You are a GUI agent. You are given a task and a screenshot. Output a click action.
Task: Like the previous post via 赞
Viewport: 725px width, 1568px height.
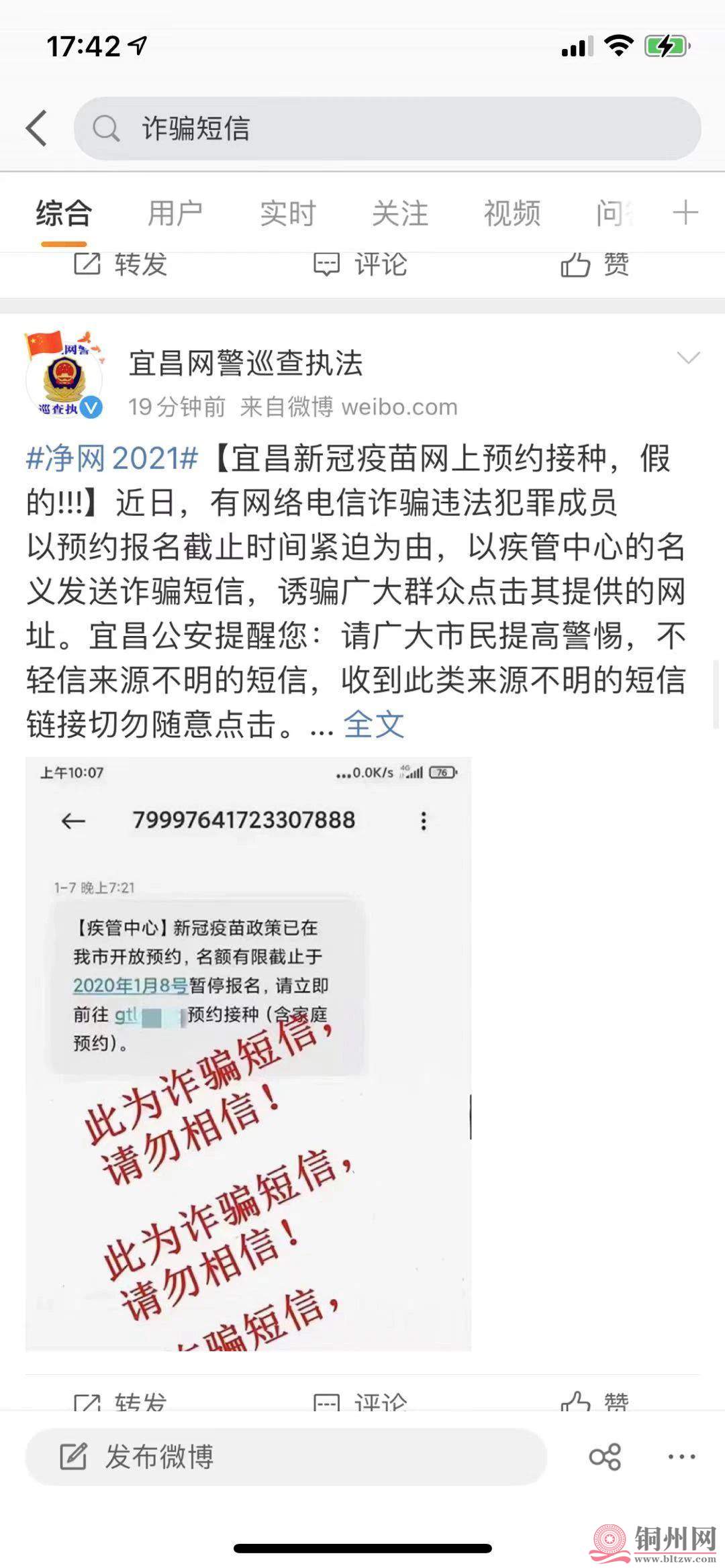click(595, 264)
